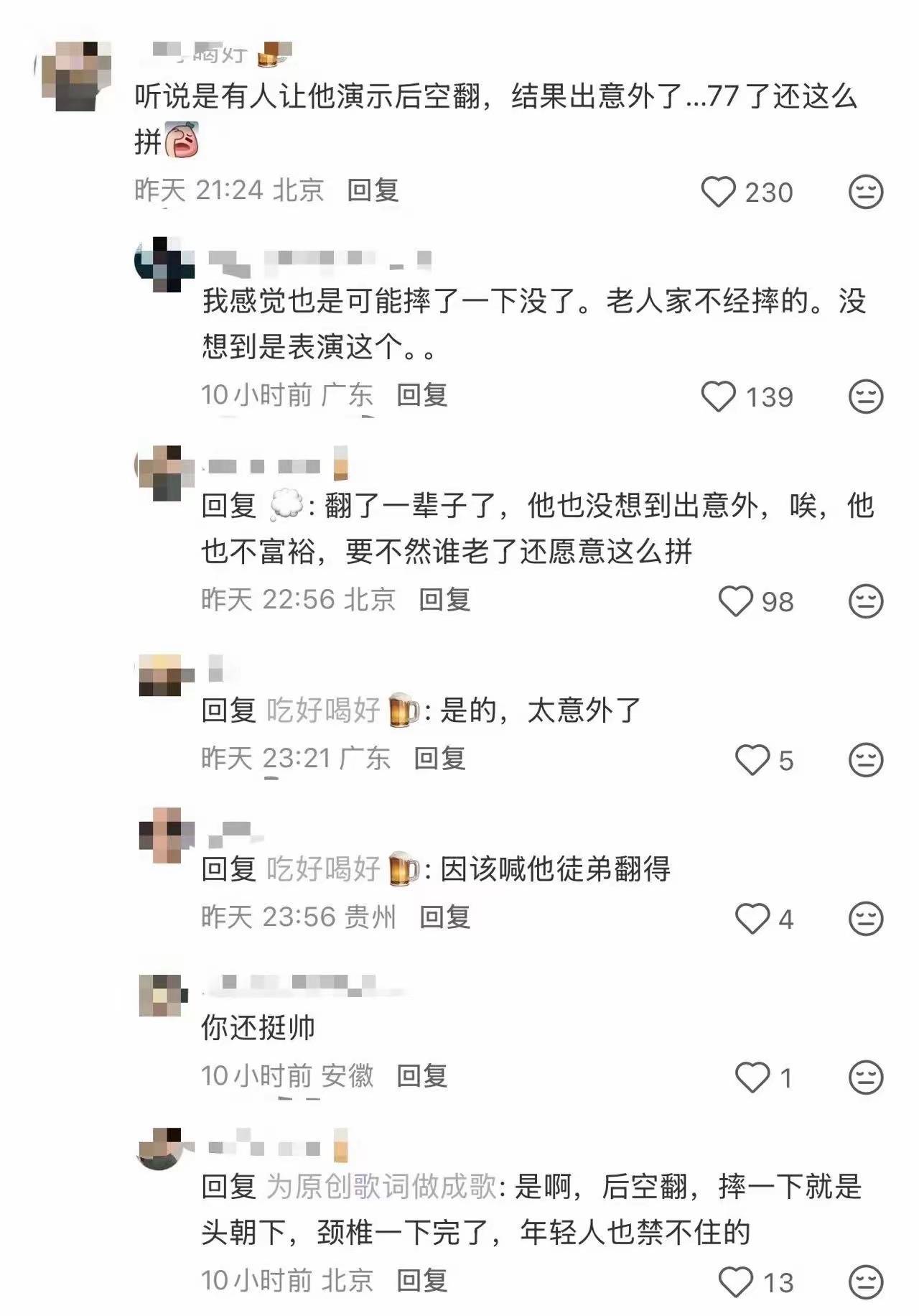Like the comment with 13 likes
The image size is (919, 1316).
point(736,1282)
